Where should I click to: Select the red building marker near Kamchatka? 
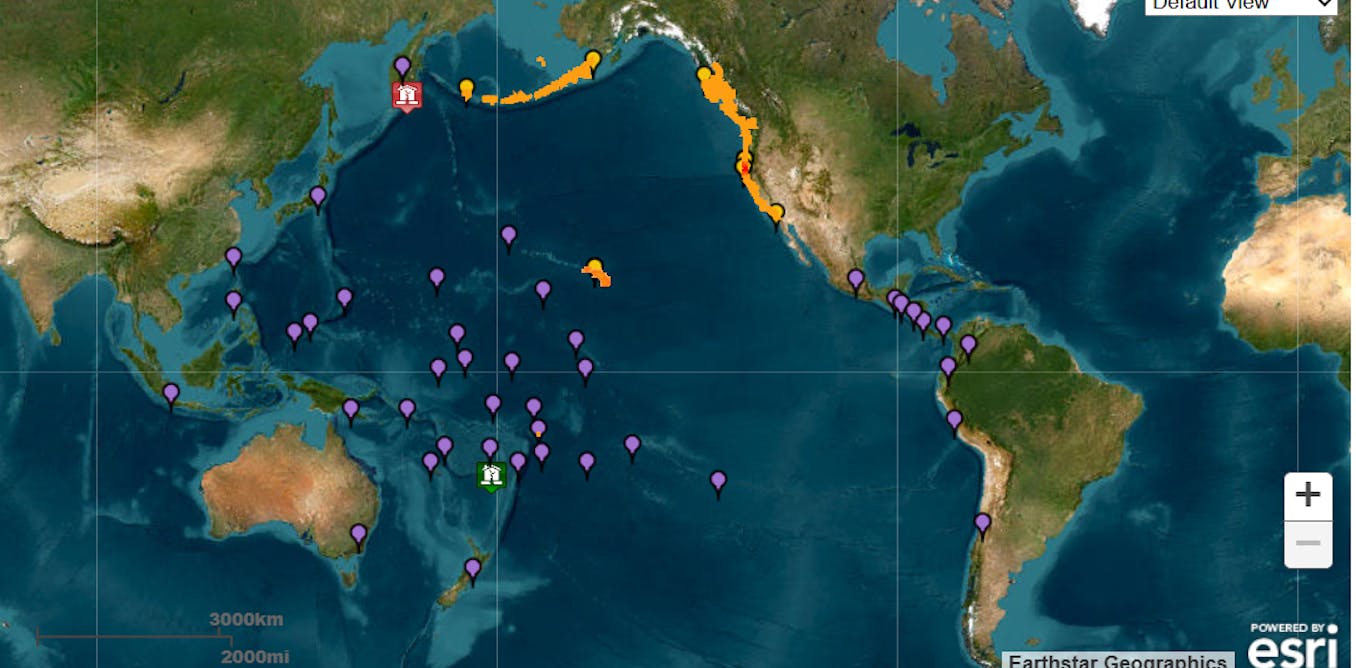(407, 96)
